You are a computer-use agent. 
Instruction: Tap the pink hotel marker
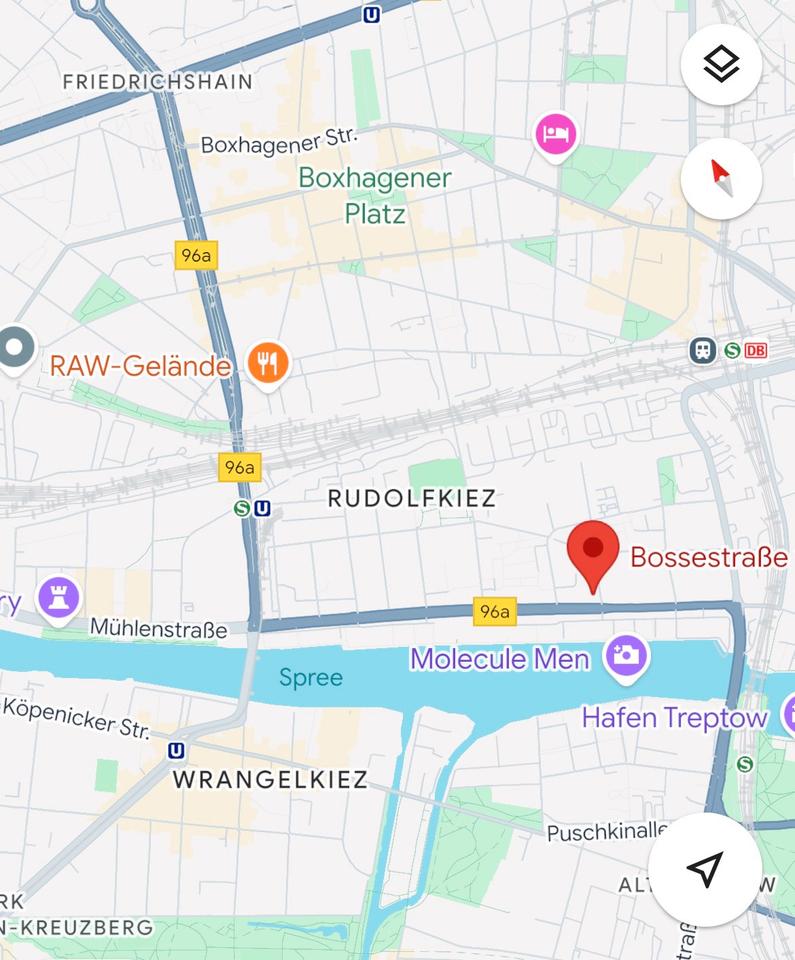(557, 133)
